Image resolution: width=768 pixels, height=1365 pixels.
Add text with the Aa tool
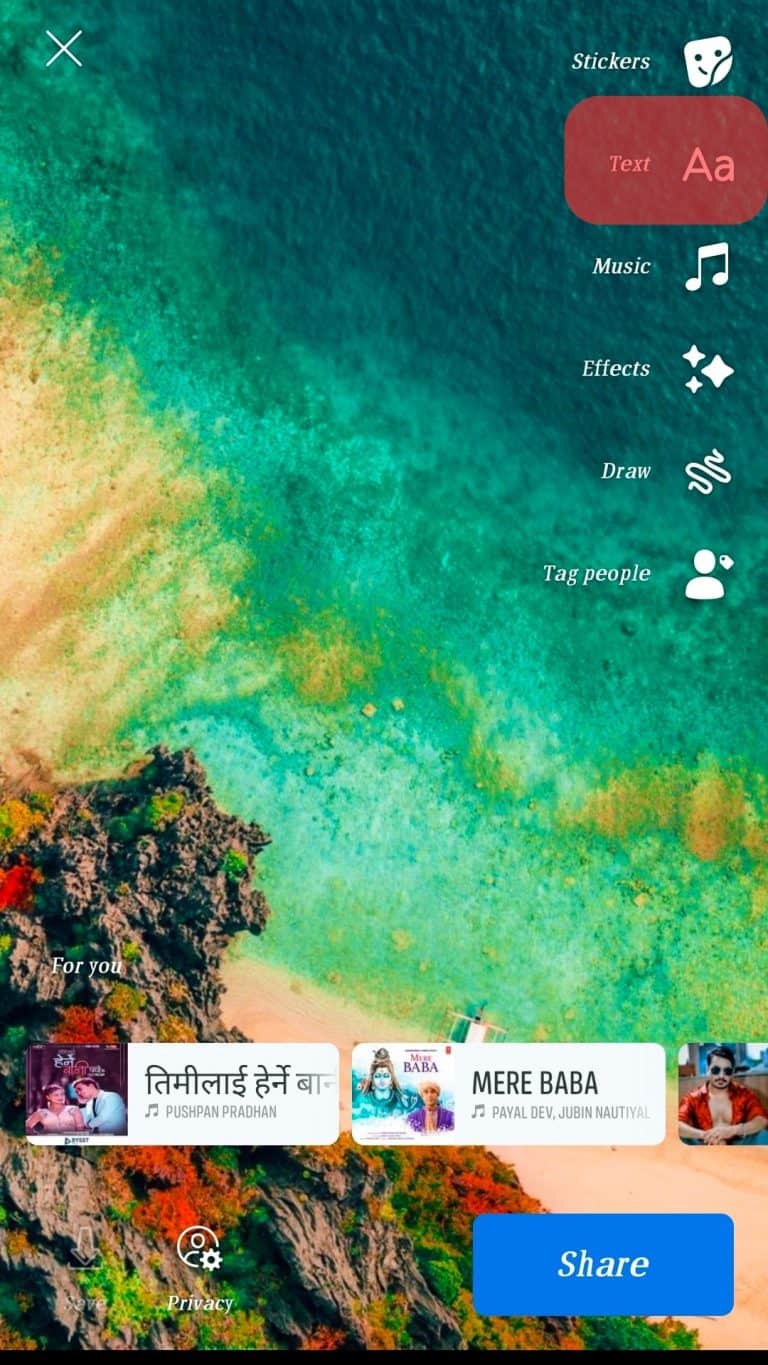point(708,164)
